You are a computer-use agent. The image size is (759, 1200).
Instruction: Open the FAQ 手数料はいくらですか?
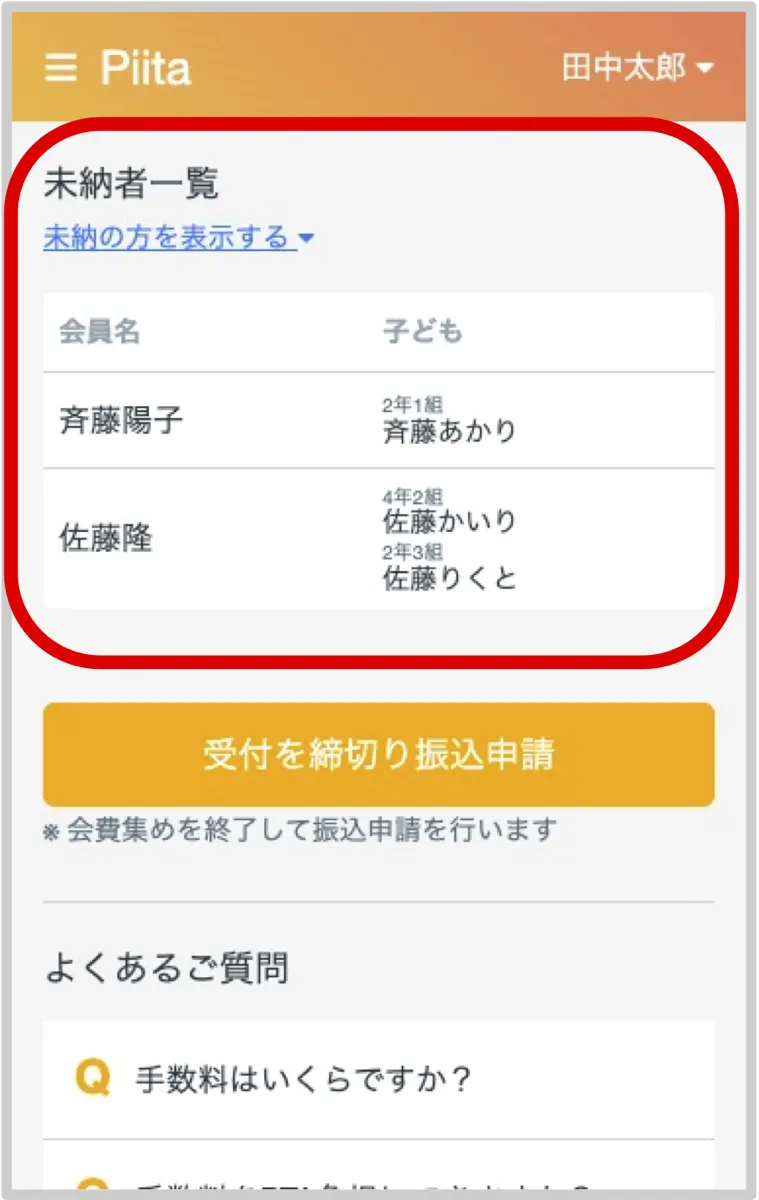[378, 1079]
